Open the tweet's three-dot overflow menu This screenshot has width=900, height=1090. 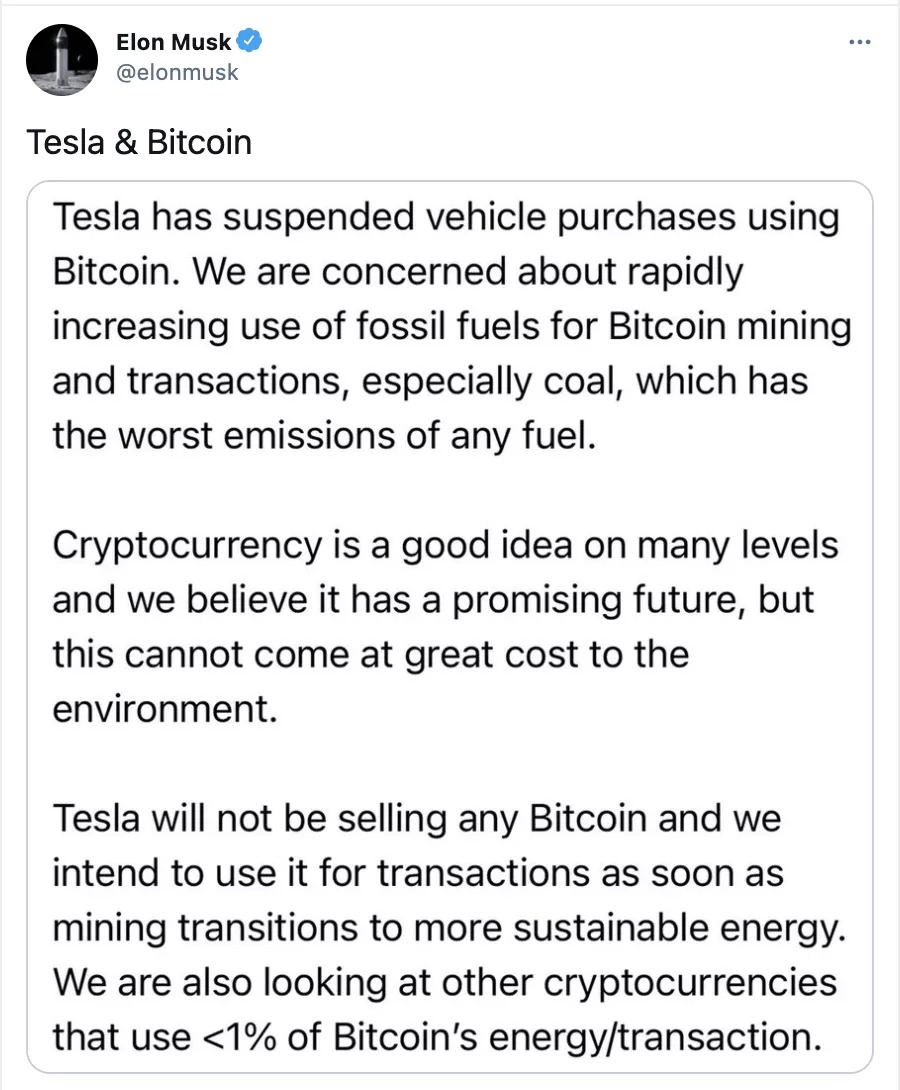coord(859,43)
